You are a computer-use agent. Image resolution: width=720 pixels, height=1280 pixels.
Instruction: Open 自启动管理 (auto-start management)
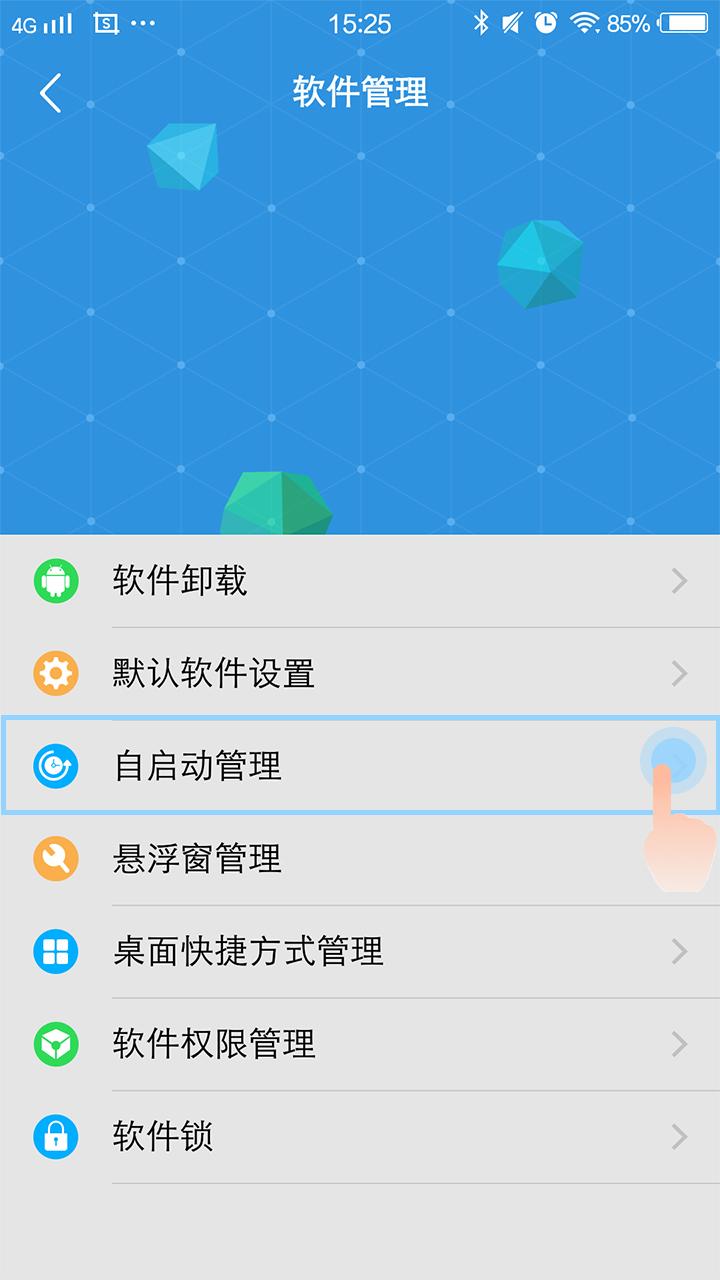(x=360, y=766)
